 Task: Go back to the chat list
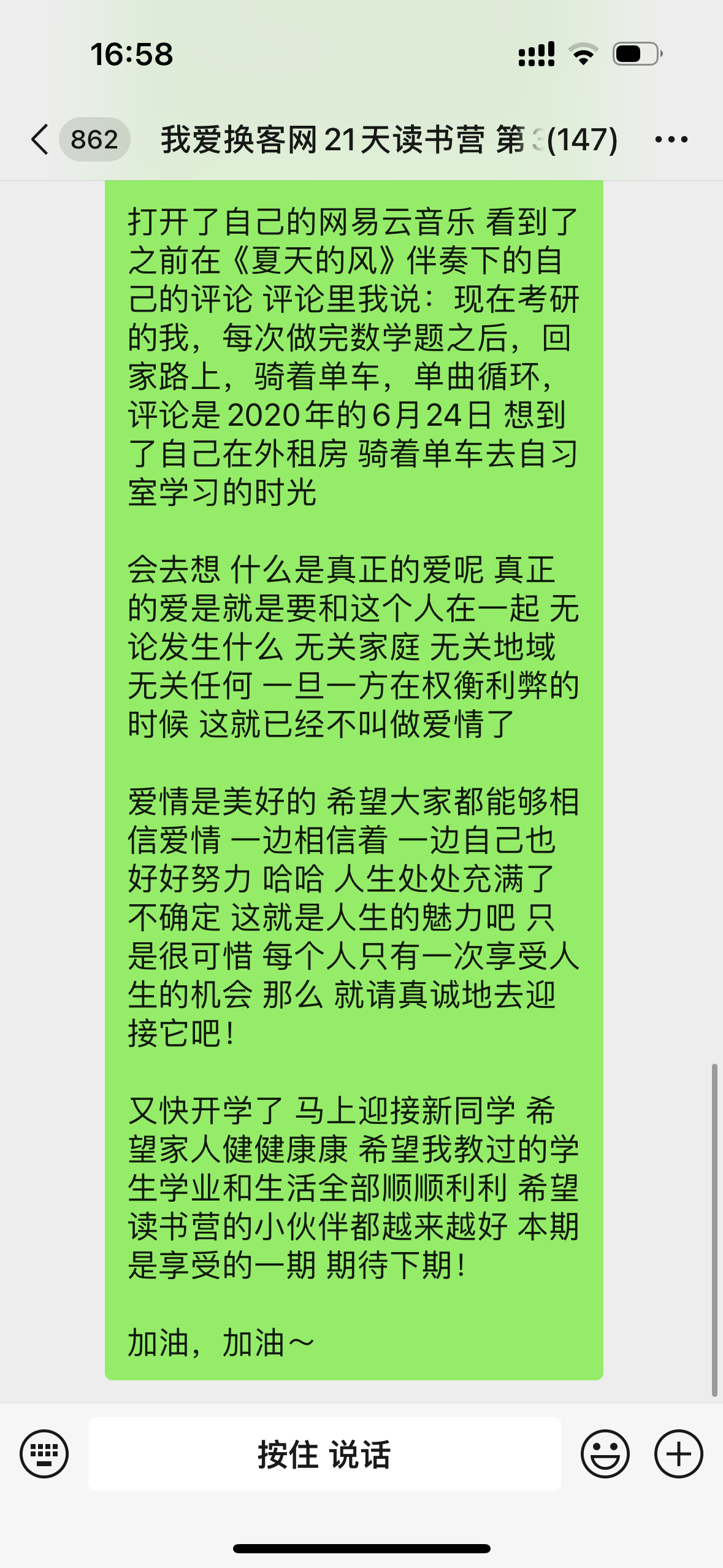[40, 139]
